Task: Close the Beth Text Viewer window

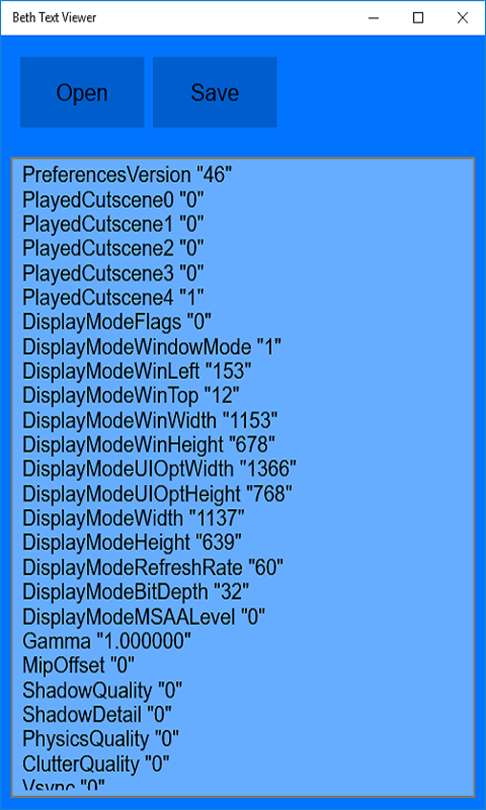Action: click(x=462, y=18)
